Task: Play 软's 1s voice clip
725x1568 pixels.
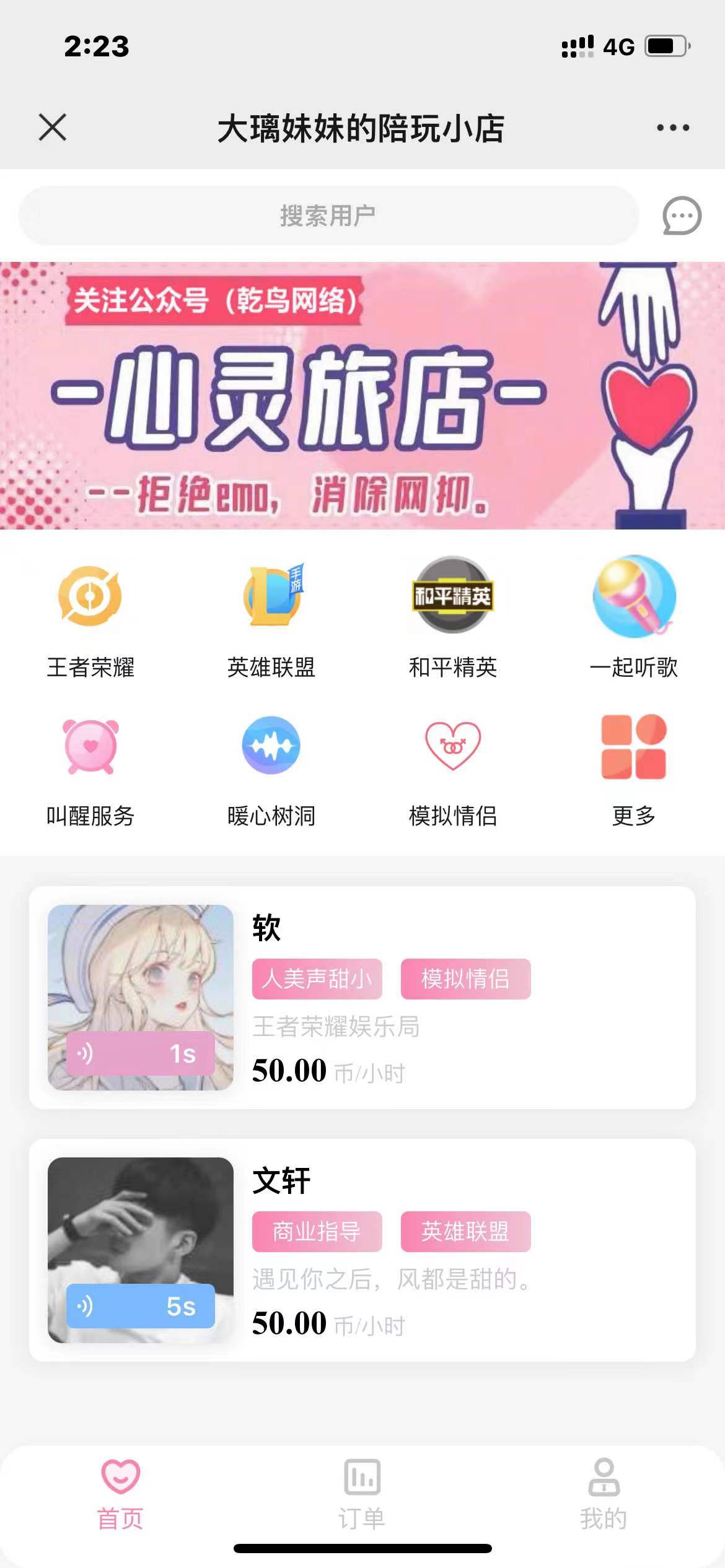Action: tap(141, 1053)
